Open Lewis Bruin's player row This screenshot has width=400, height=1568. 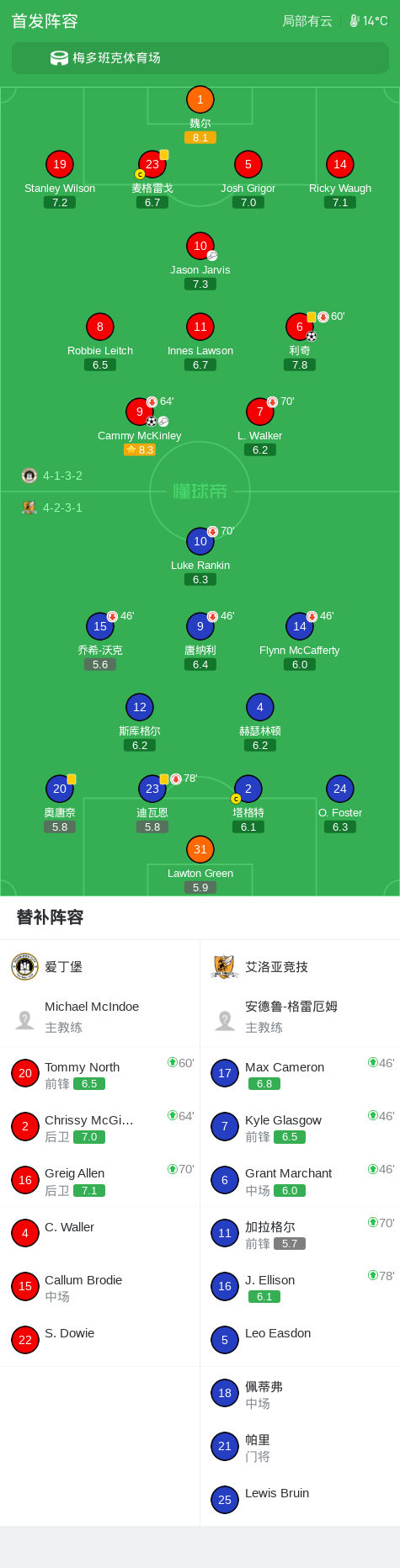click(300, 1500)
